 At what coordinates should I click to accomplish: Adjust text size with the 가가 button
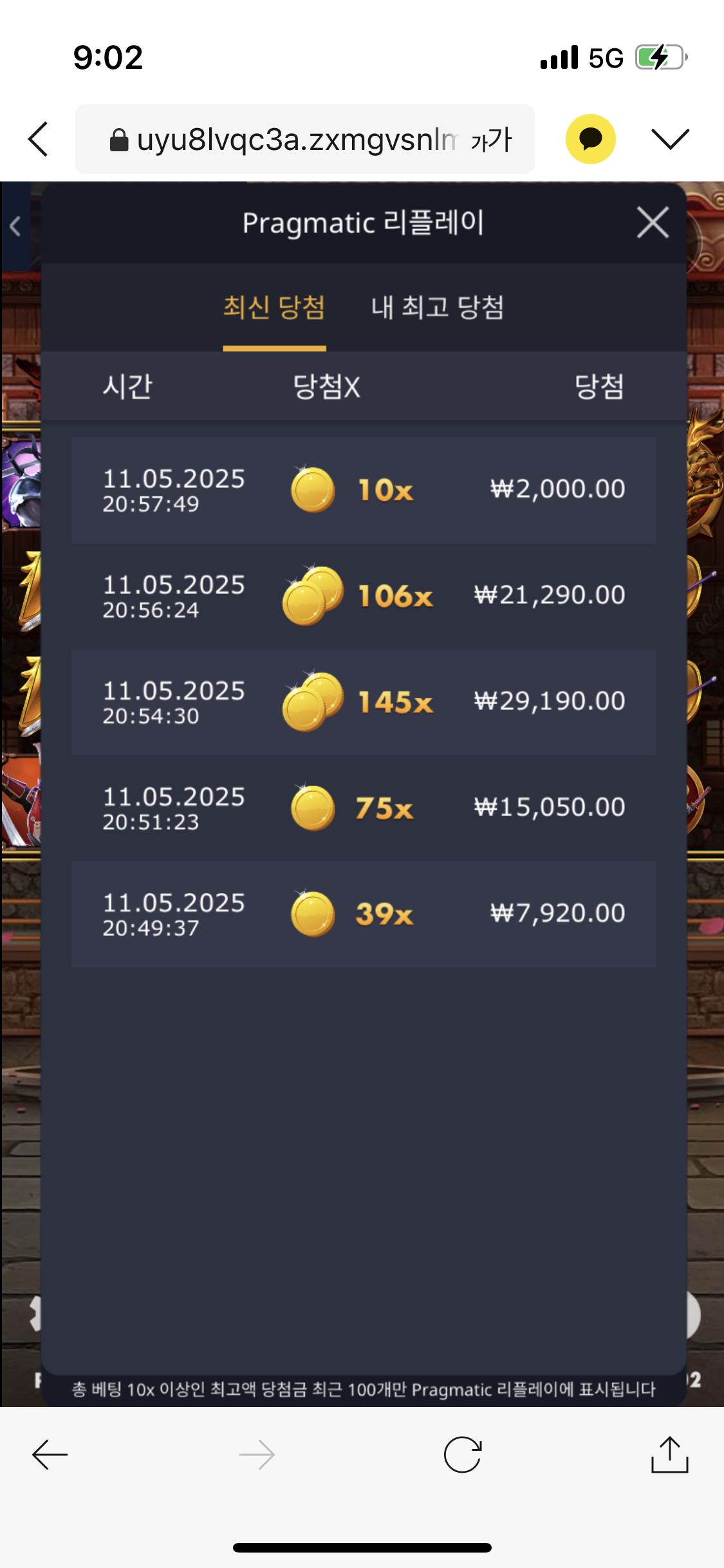[492, 140]
